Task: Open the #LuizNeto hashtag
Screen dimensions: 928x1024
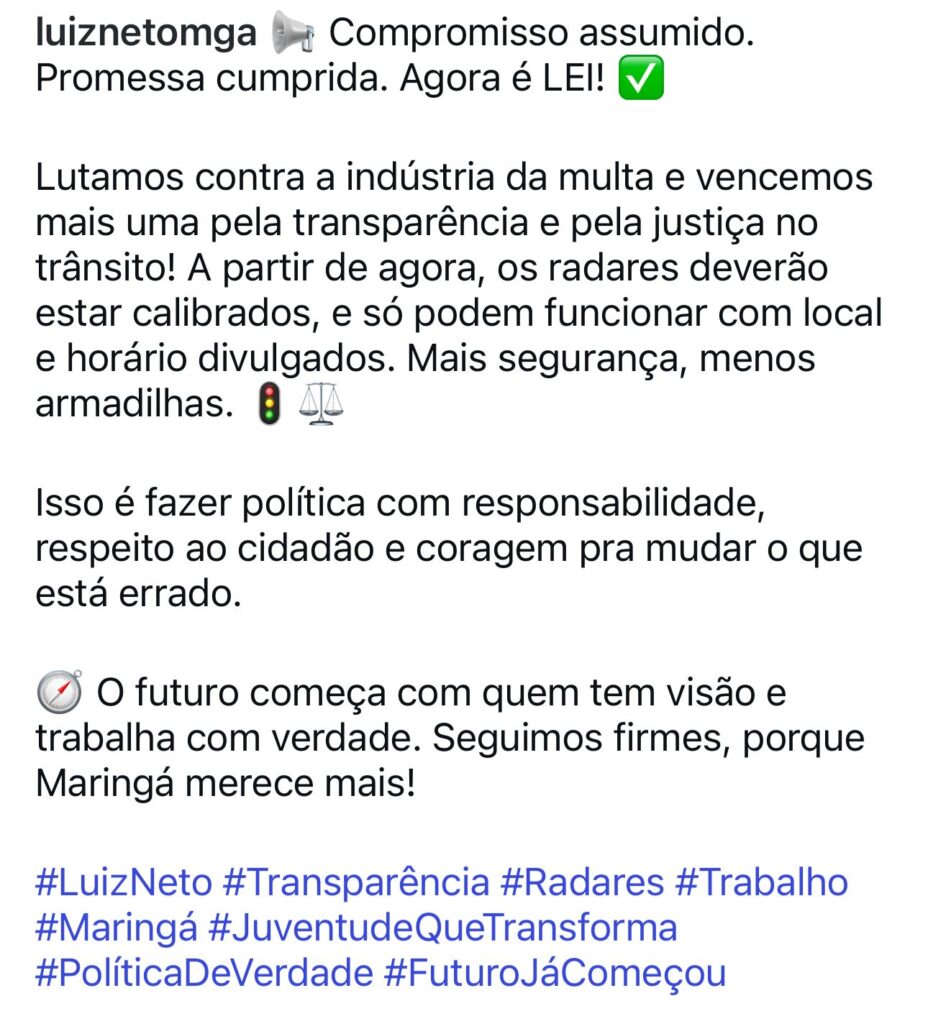Action: (x=124, y=883)
